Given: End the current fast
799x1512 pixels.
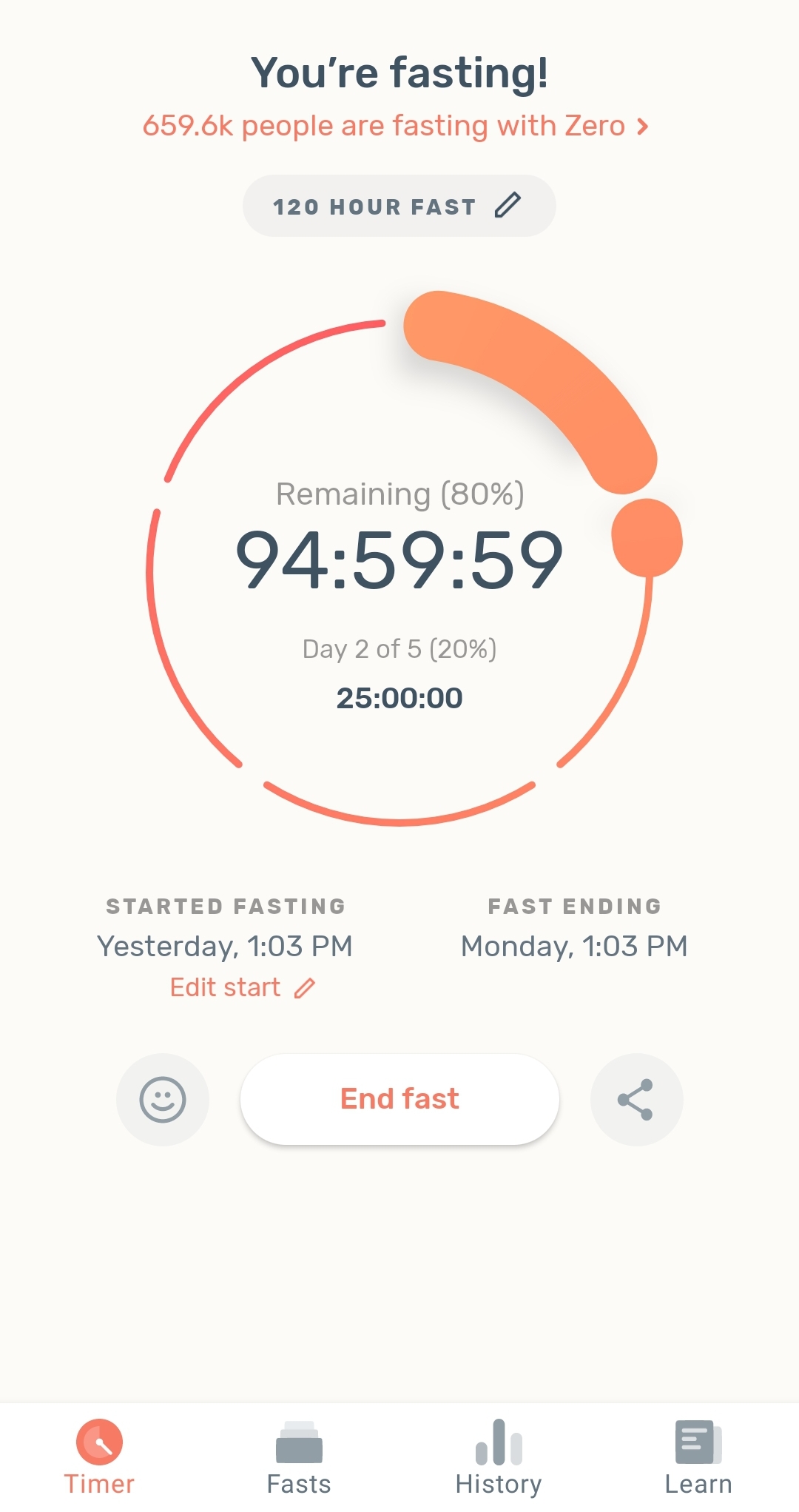Looking at the screenshot, I should [399, 1099].
